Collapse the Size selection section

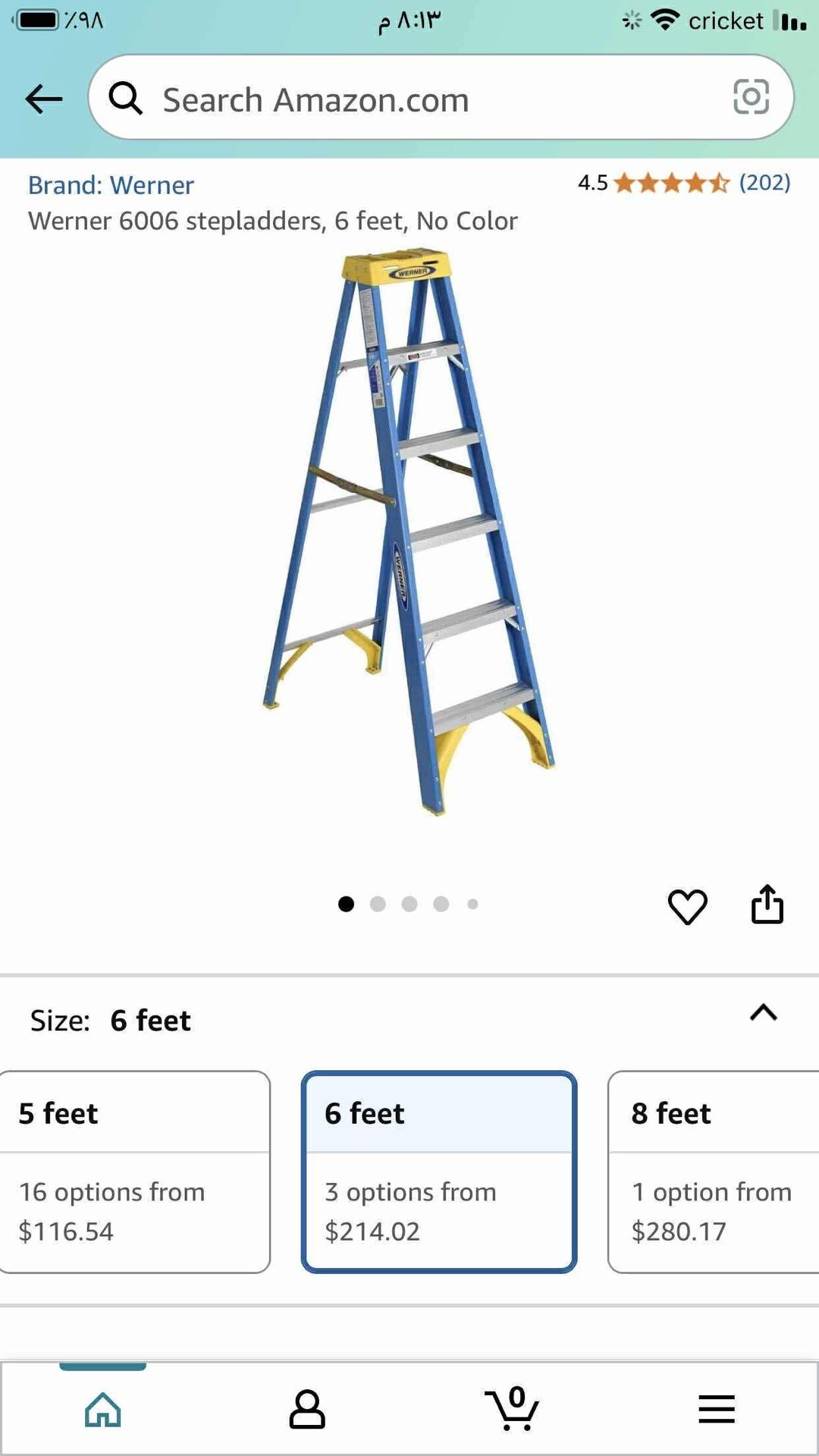(x=763, y=1012)
